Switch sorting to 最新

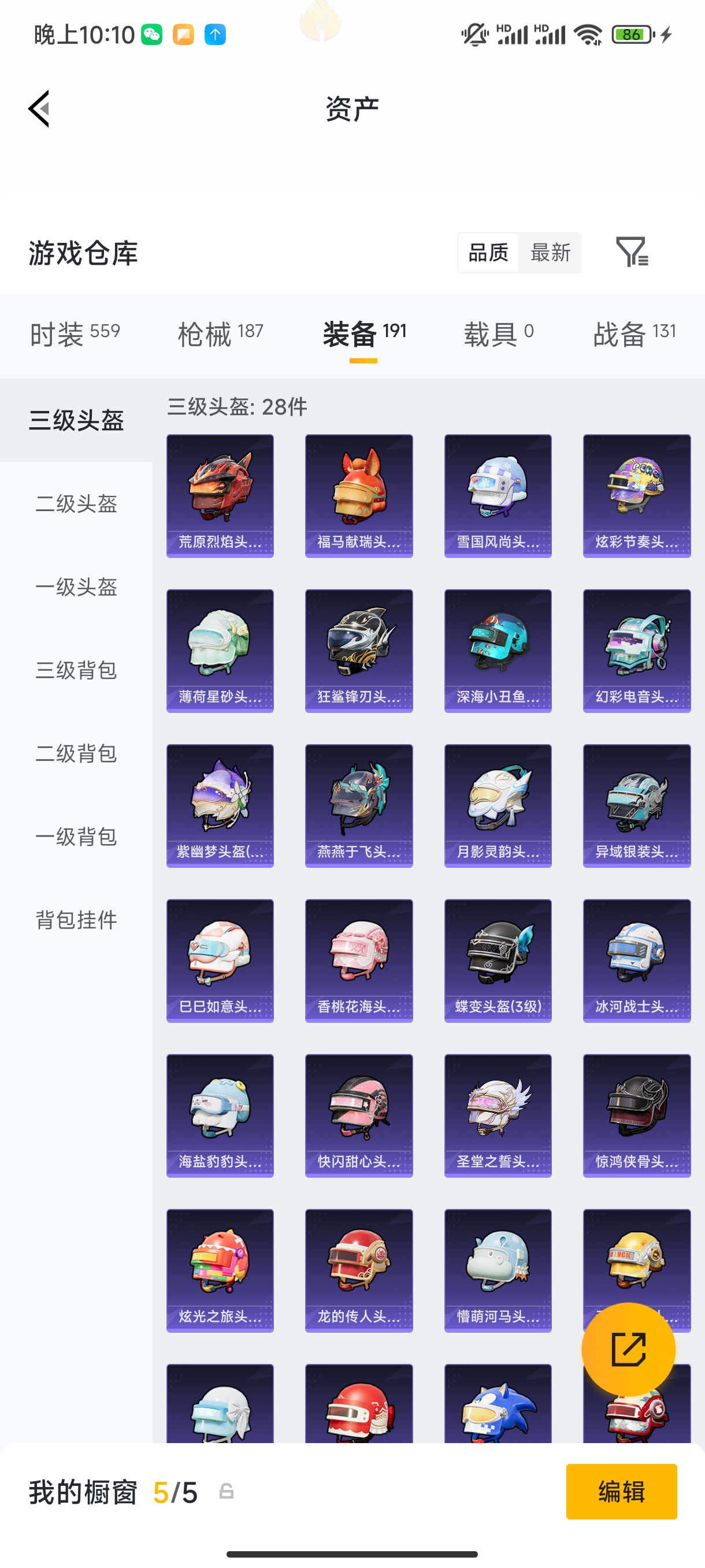[550, 253]
